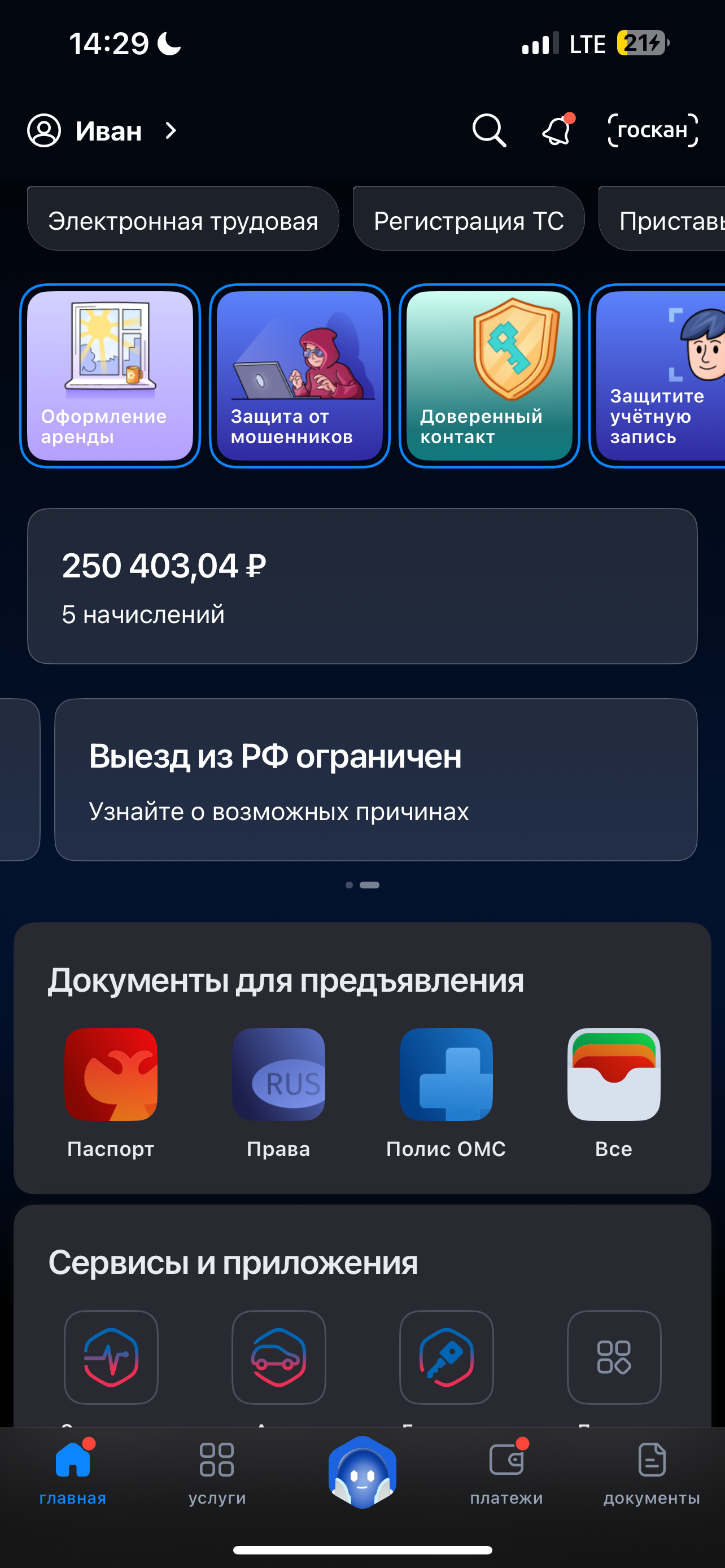The height and width of the screenshot is (1568, 725).
Task: Switch to the услуги tab
Action: point(217,1473)
